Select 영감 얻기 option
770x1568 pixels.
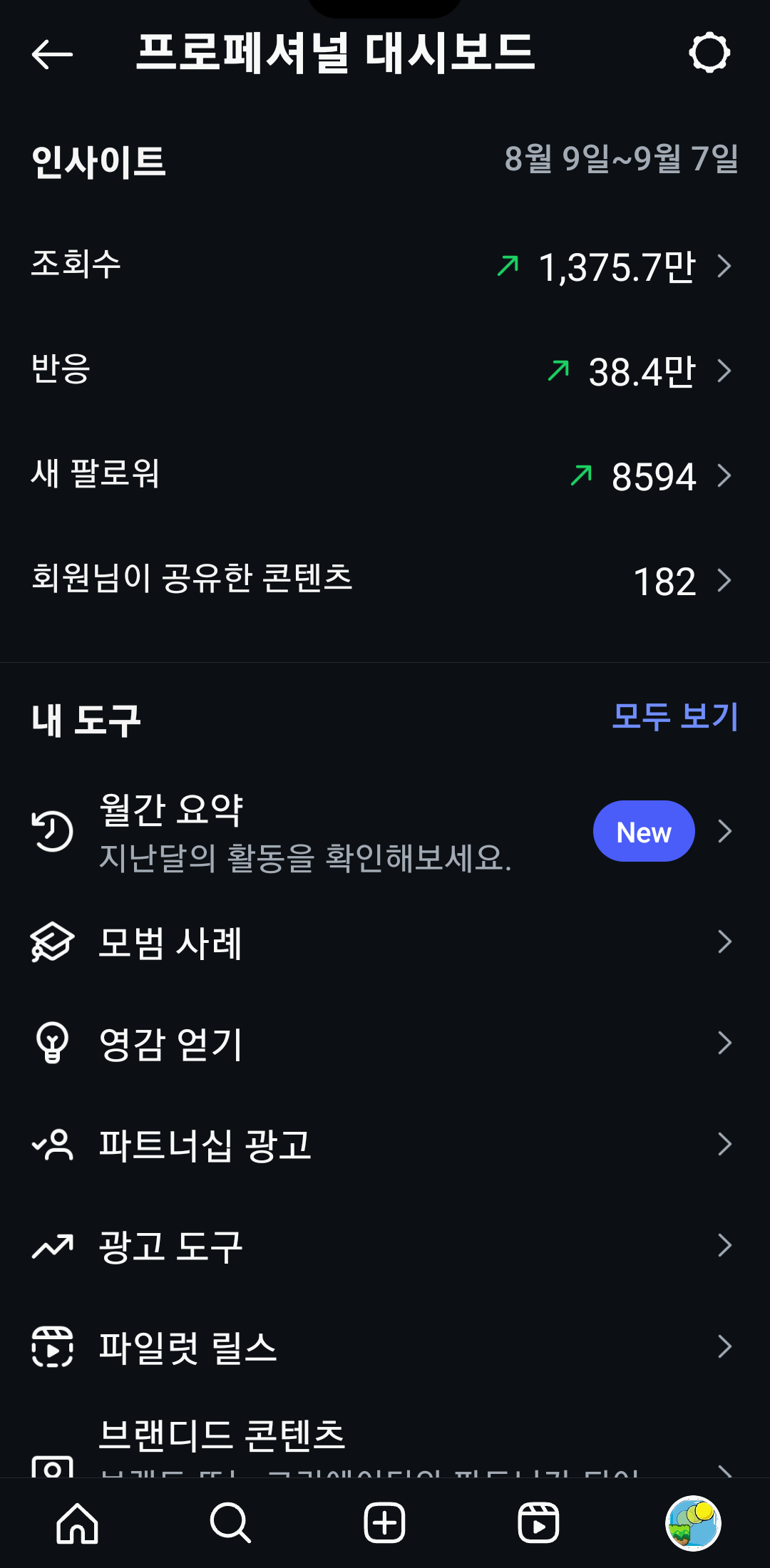(x=385, y=1043)
